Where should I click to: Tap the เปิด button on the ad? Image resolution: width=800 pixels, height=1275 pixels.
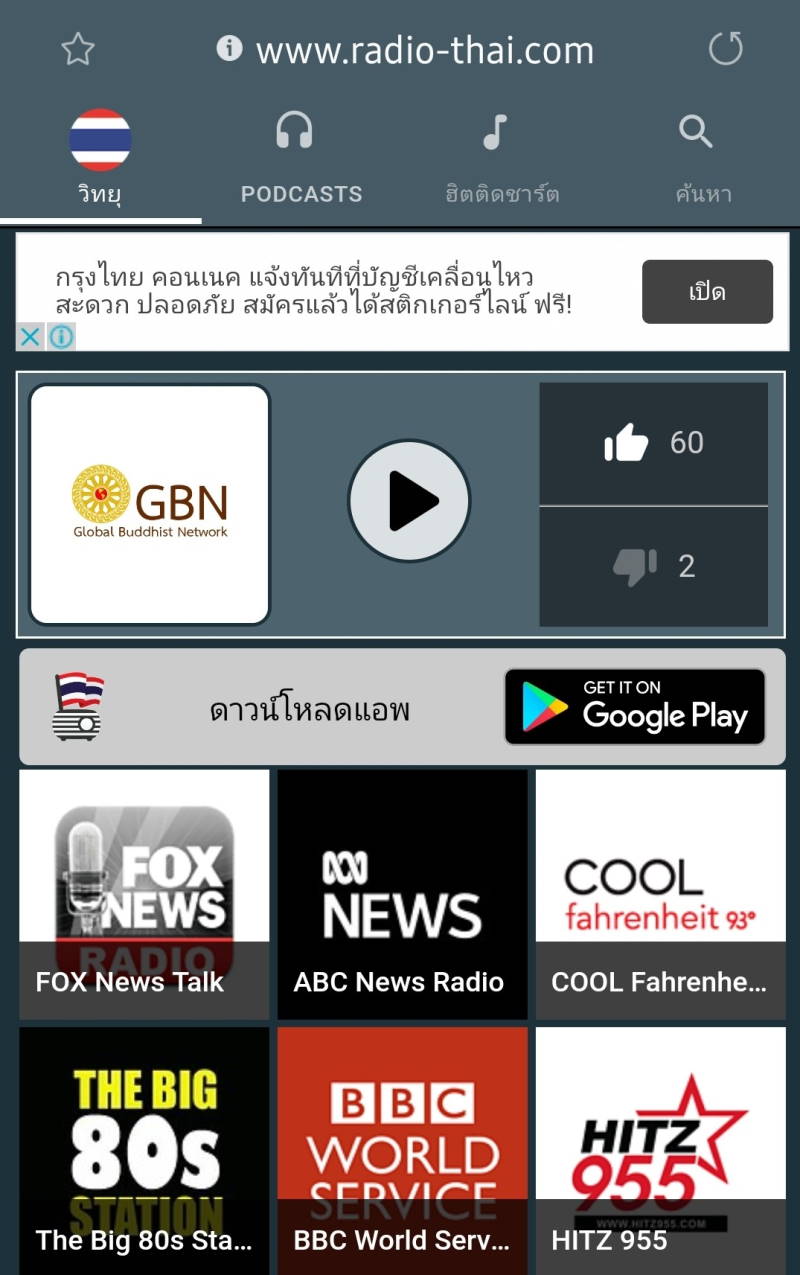707,292
